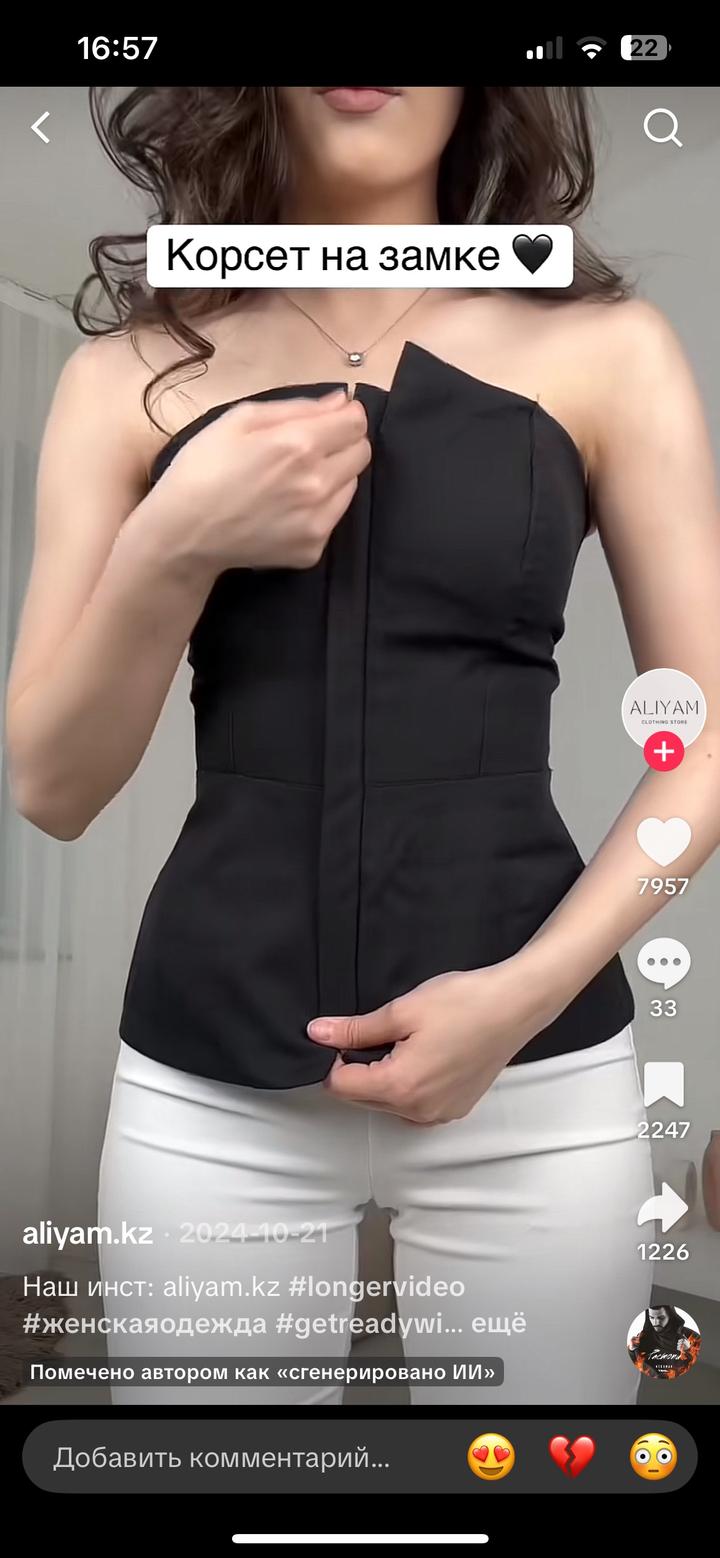This screenshot has width=720, height=1558.
Task: Open the aliyam.kz username link
Action: click(88, 1233)
